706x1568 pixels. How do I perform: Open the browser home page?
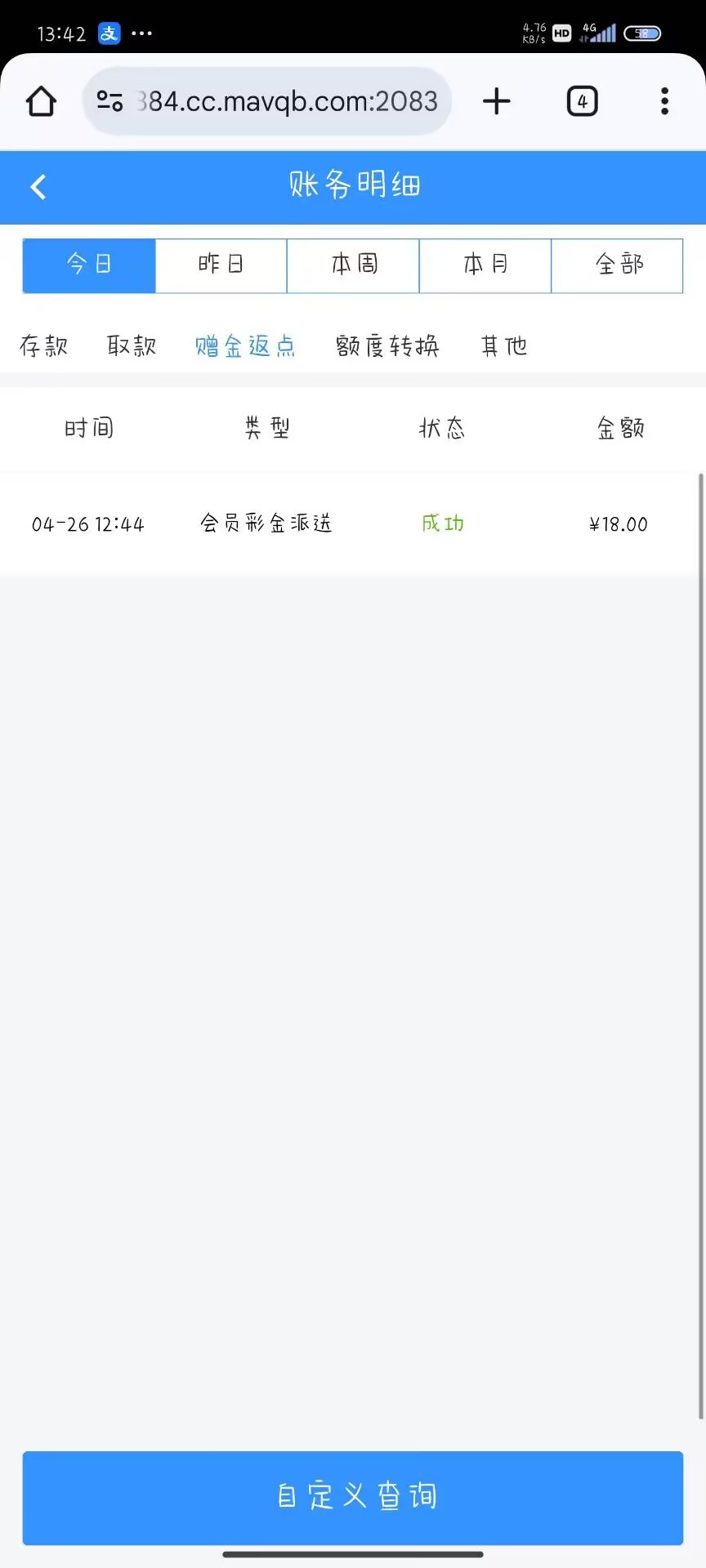41,101
